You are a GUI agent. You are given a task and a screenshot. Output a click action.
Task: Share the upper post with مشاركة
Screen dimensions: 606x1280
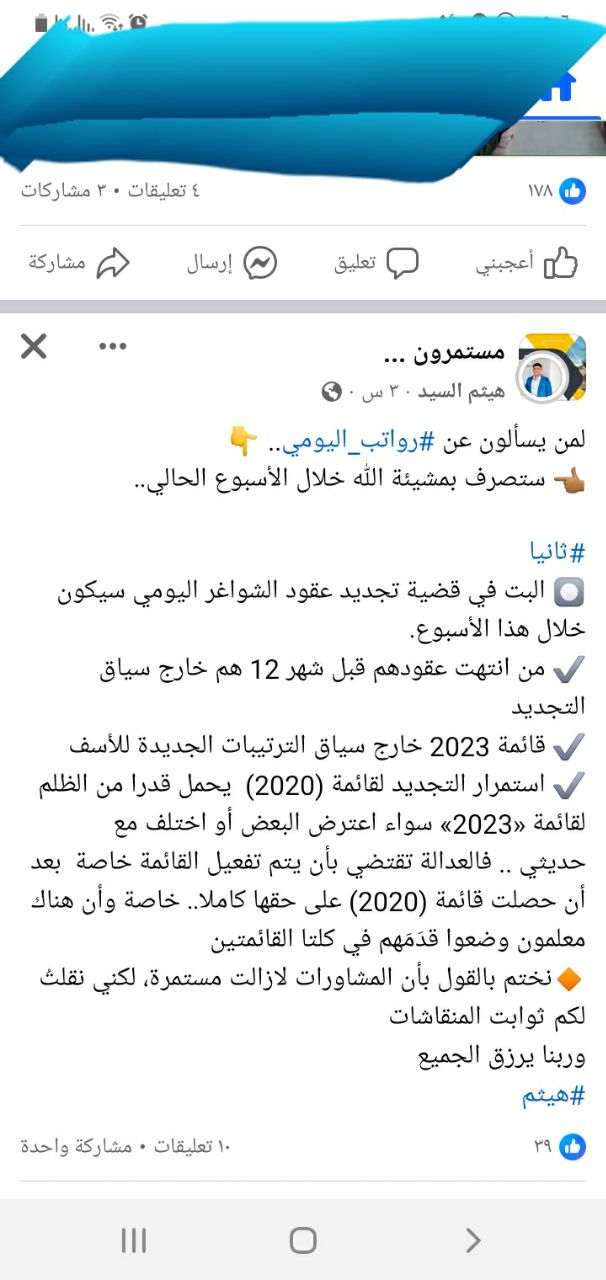click(80, 264)
